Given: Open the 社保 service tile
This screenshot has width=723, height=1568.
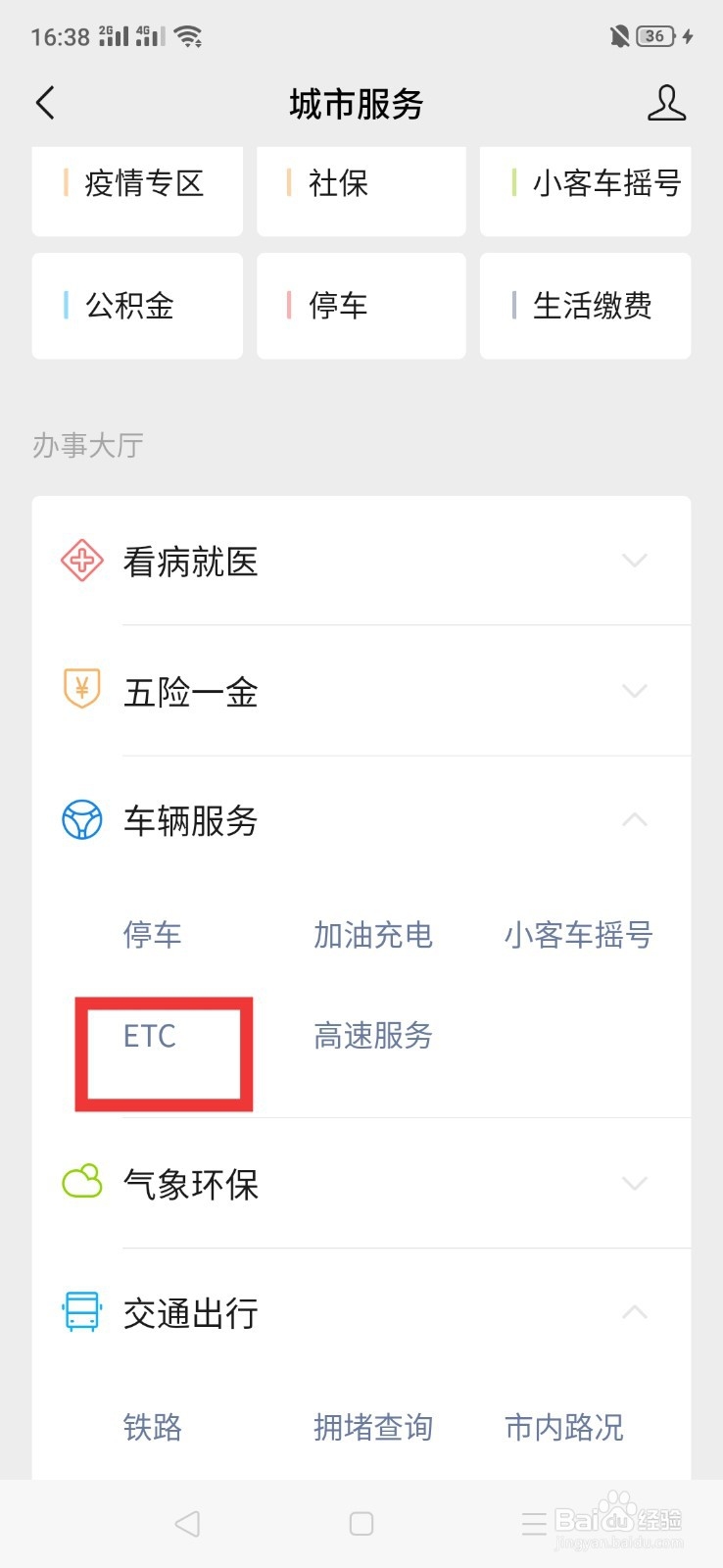Looking at the screenshot, I should coord(361,191).
